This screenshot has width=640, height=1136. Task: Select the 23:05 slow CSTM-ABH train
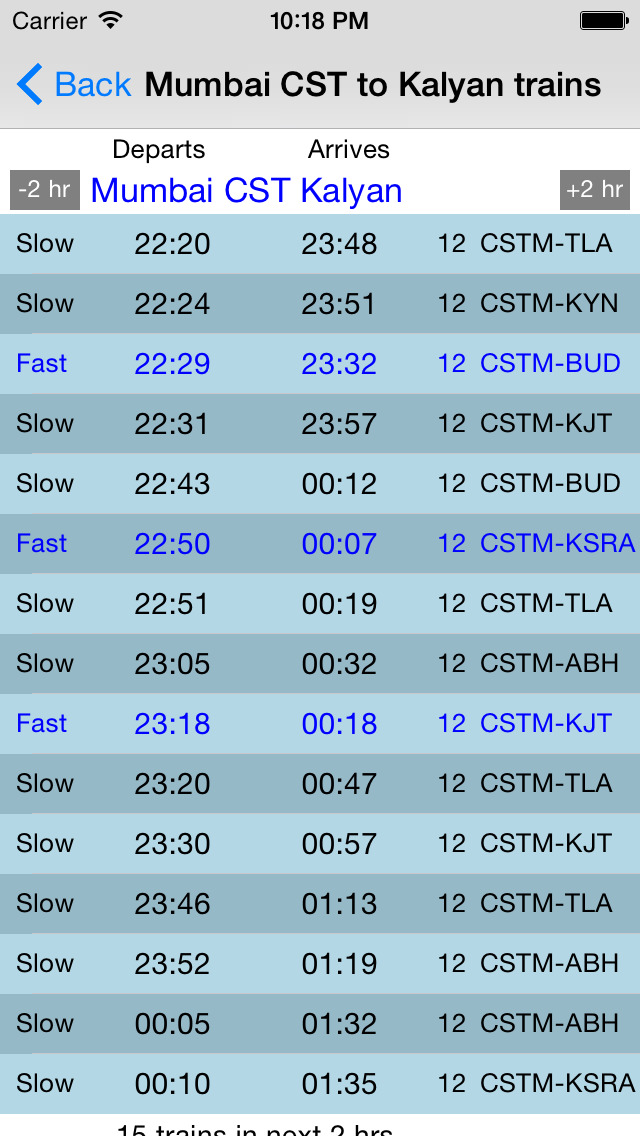pos(320,664)
